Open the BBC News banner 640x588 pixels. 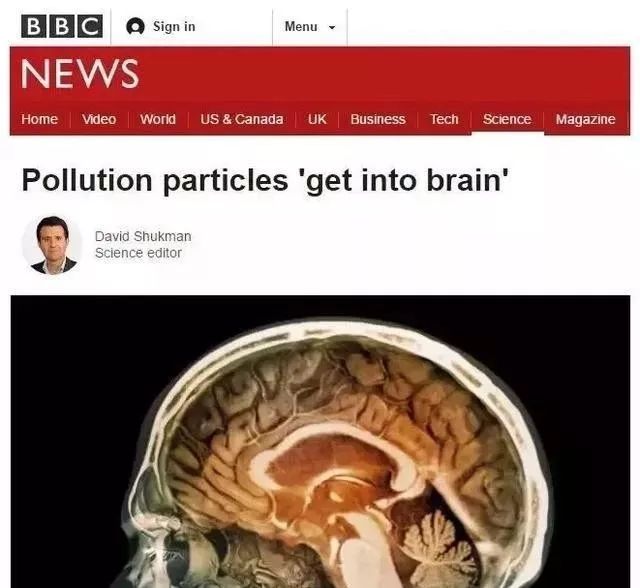(x=80, y=74)
